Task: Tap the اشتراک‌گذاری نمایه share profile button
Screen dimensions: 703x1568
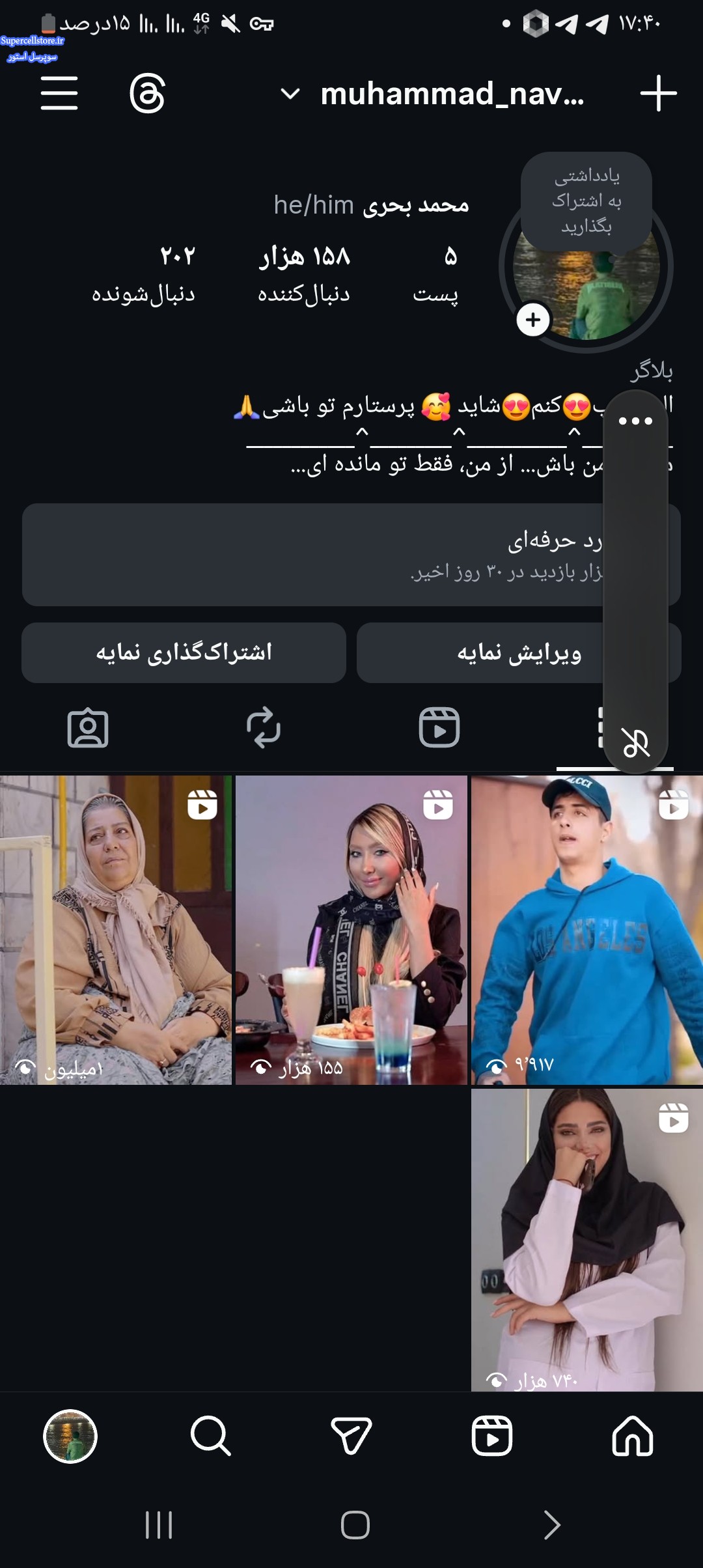Action: point(184,652)
